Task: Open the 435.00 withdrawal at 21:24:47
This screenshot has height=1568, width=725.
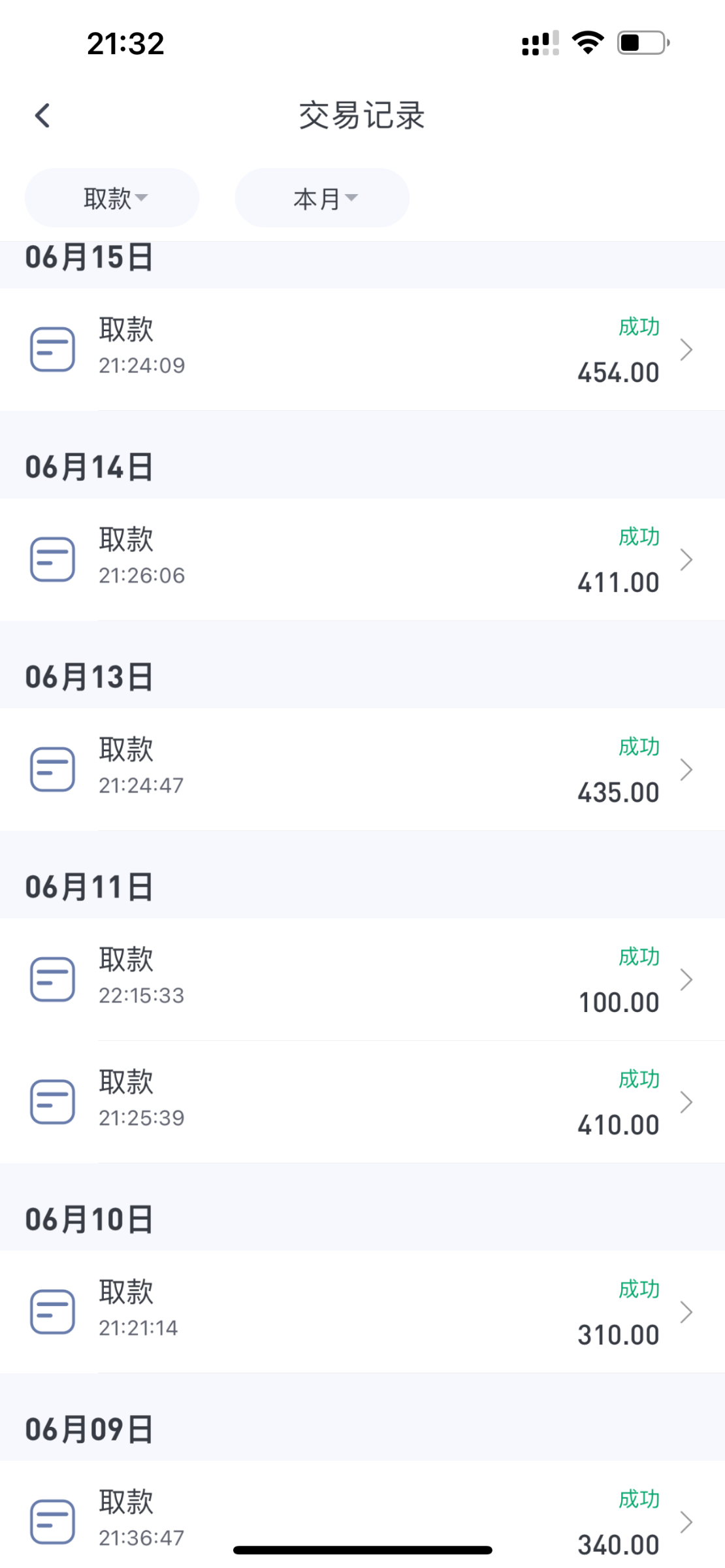Action: [362, 770]
